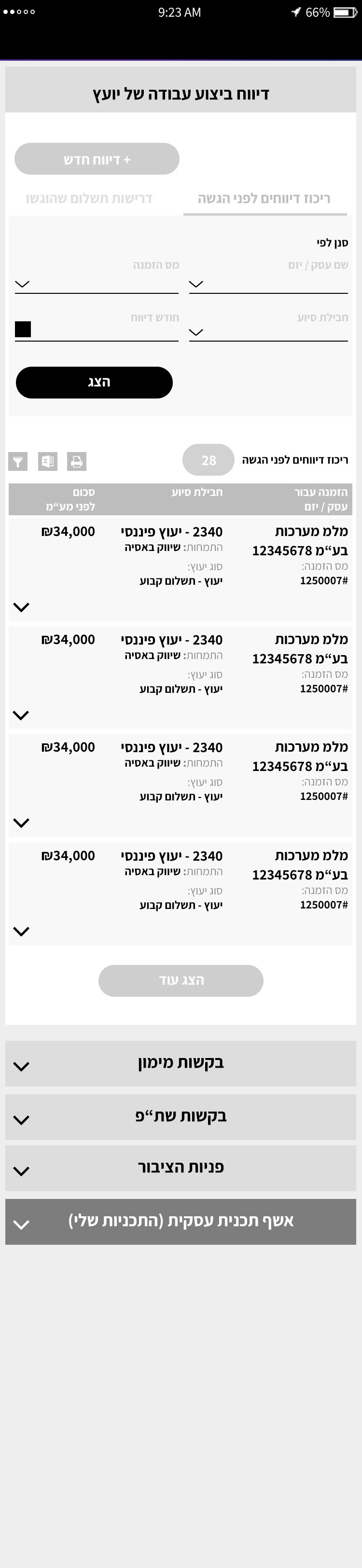Expand the 'פניות הציבור' section
The width and height of the screenshot is (362, 1568).
click(181, 1168)
